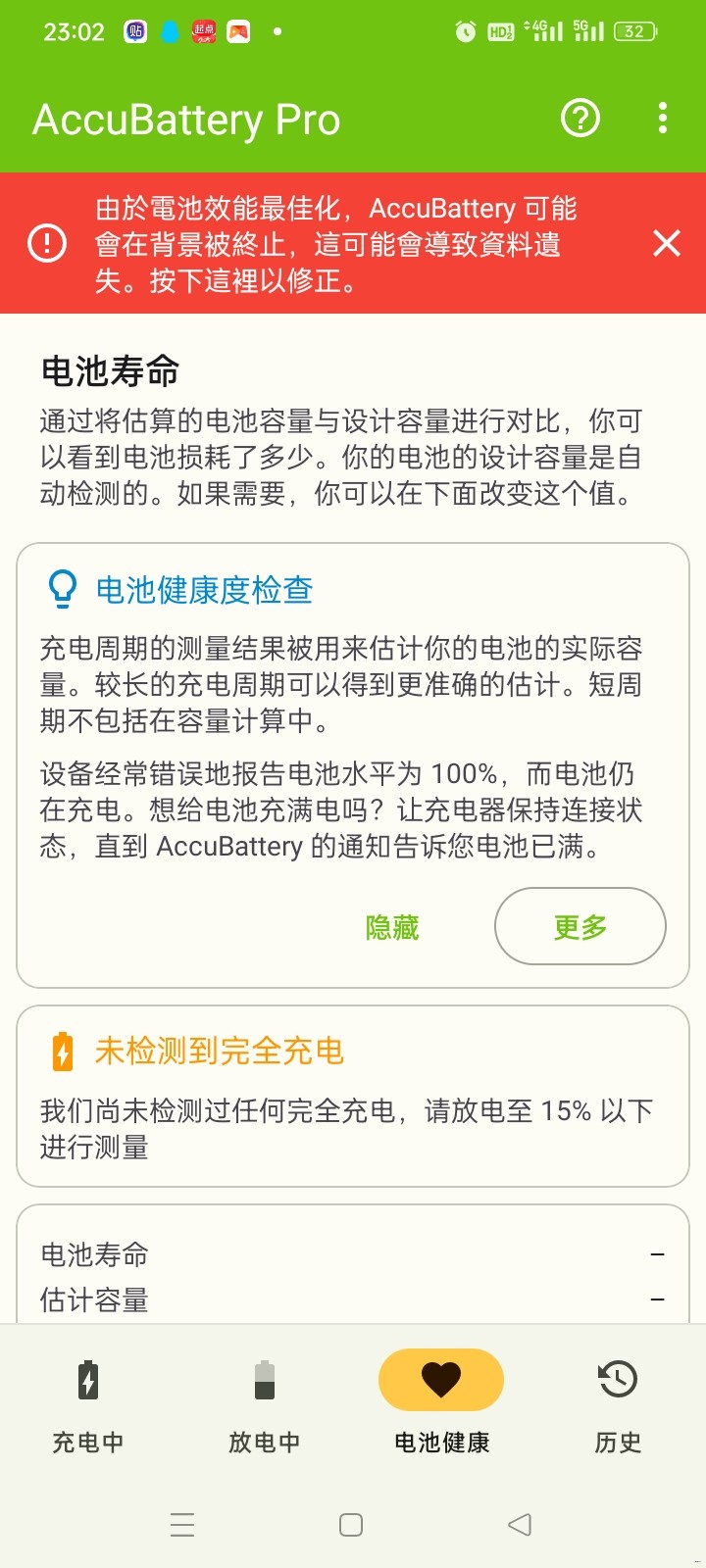
Task: Open the overflow menu with three dots
Action: pyautogui.click(x=663, y=119)
